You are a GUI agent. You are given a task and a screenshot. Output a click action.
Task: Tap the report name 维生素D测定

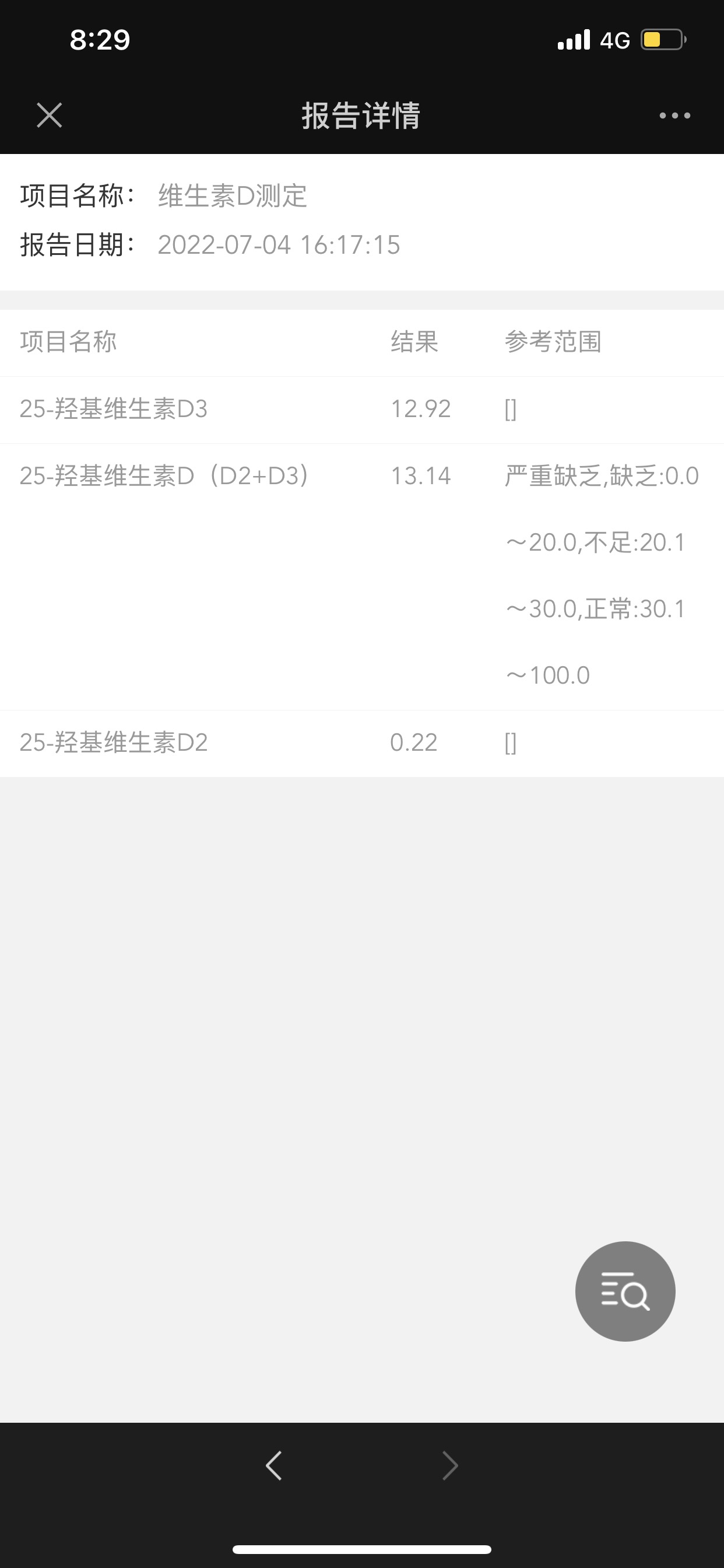pos(232,197)
